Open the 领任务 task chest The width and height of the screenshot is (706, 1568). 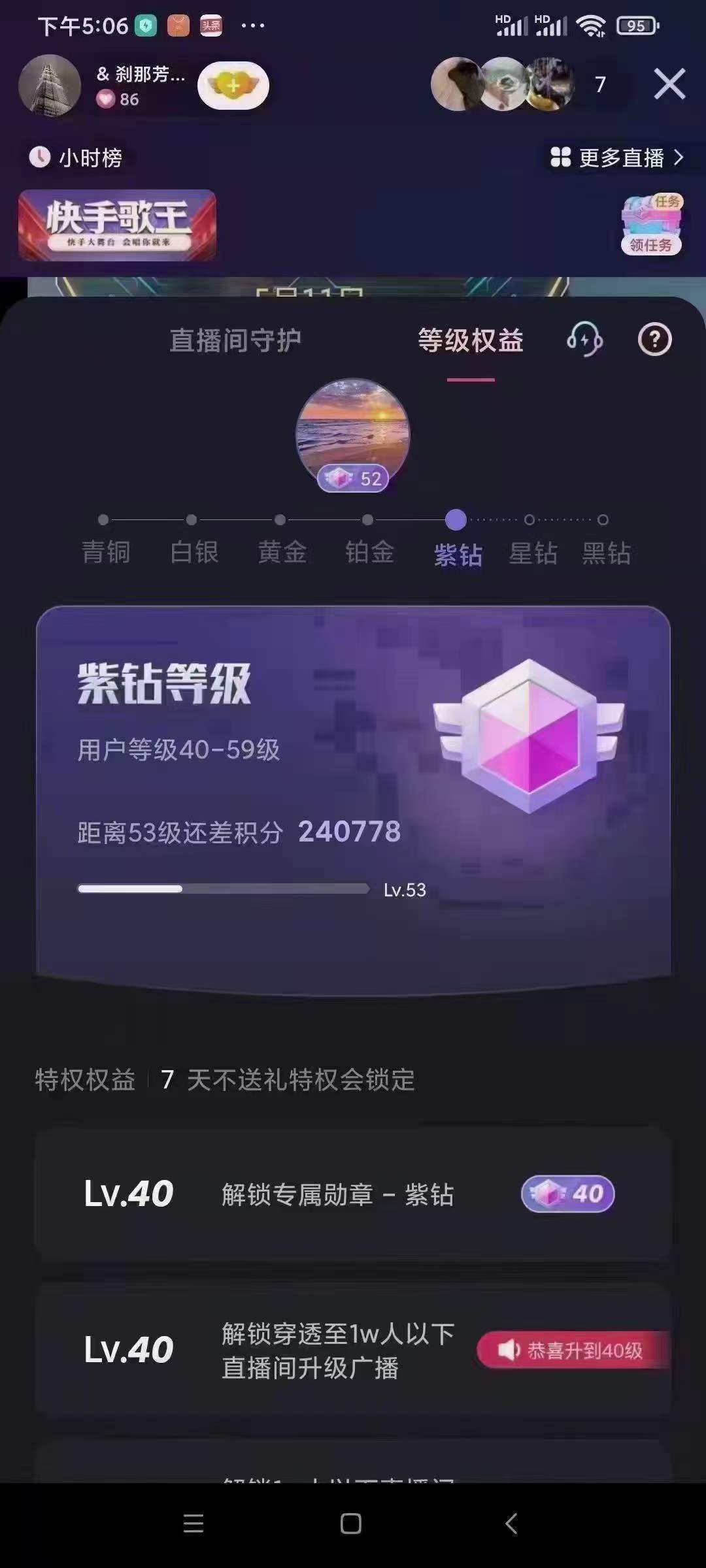click(651, 225)
